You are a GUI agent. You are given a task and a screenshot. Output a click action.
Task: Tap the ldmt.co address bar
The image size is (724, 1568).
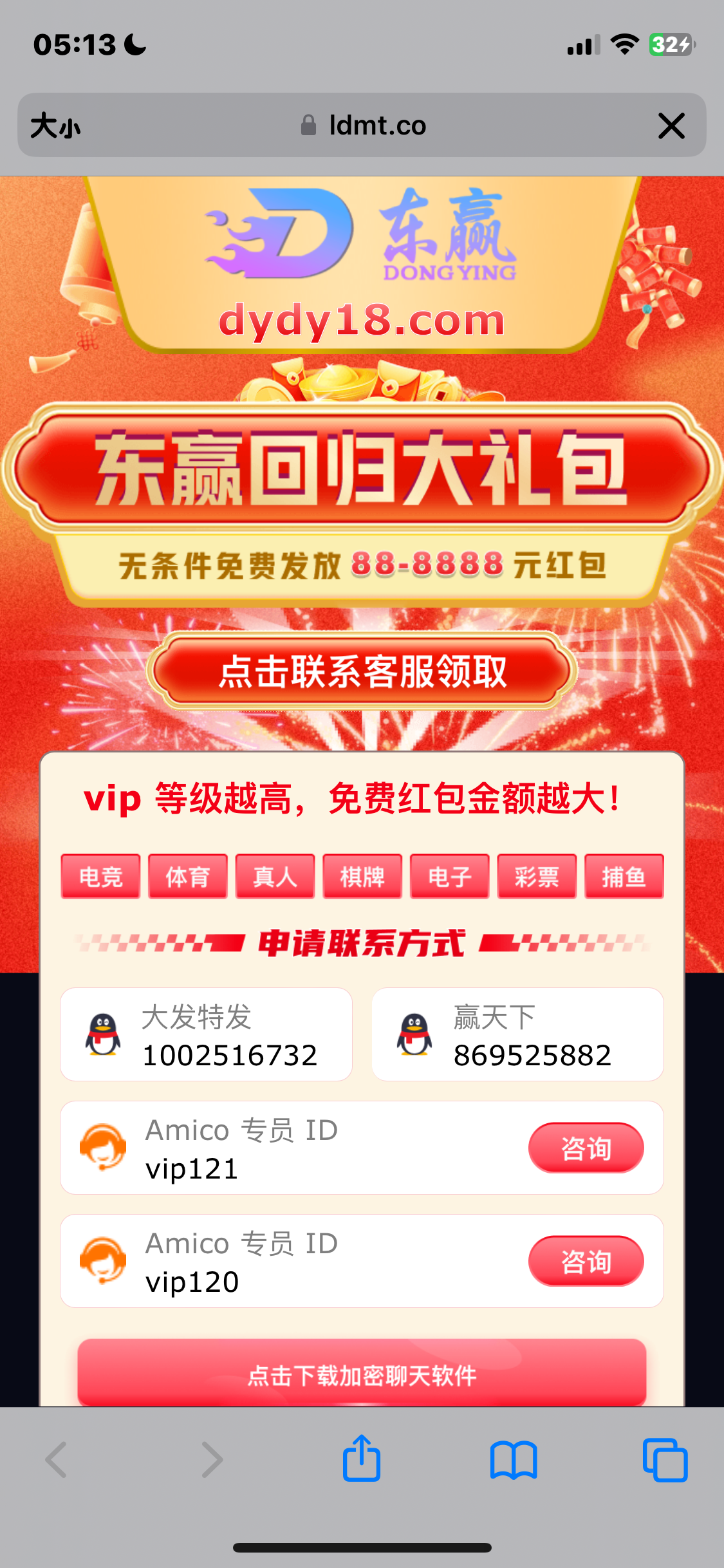tap(363, 126)
